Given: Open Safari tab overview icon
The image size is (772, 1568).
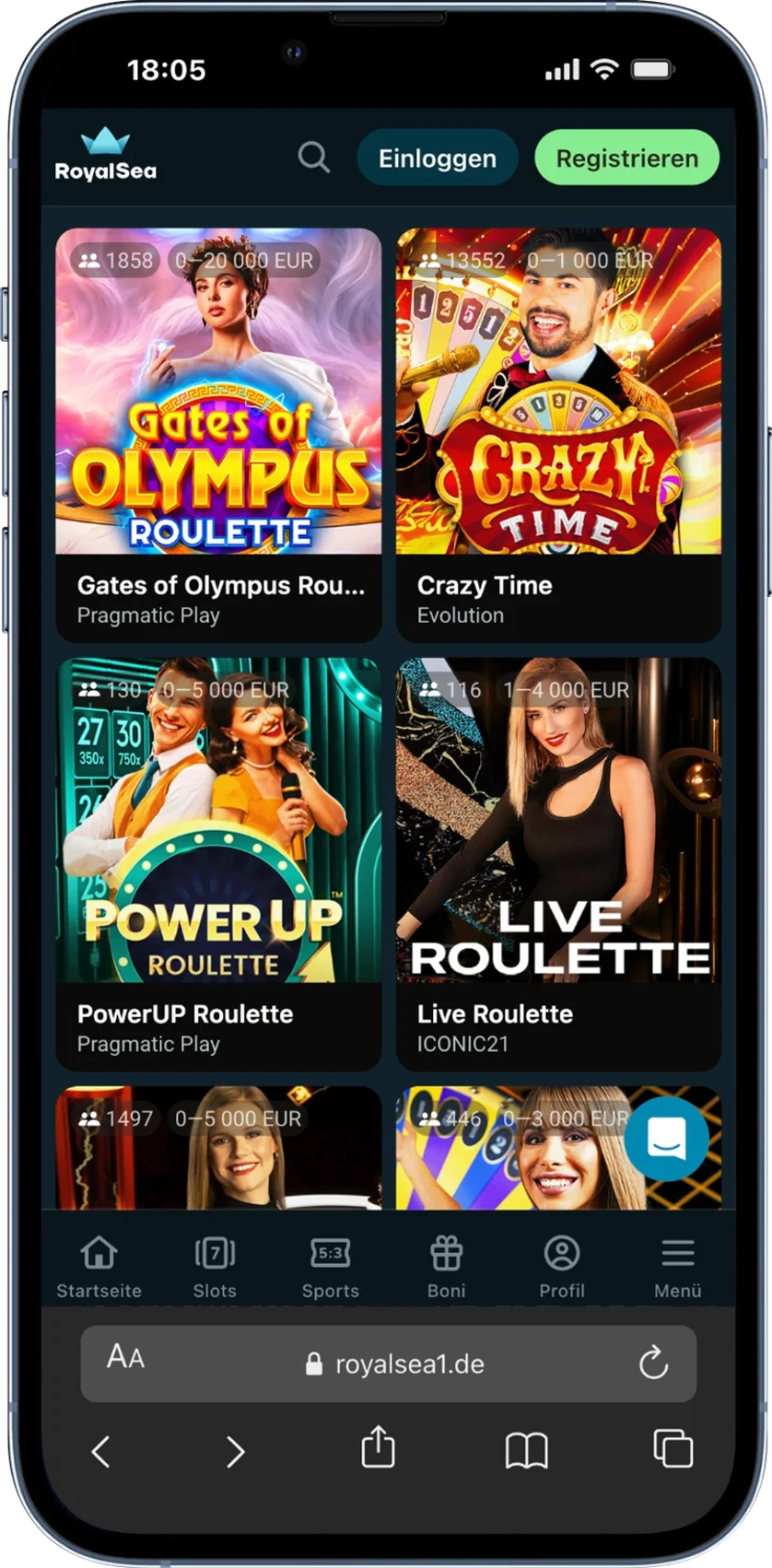Looking at the screenshot, I should coord(672,1449).
